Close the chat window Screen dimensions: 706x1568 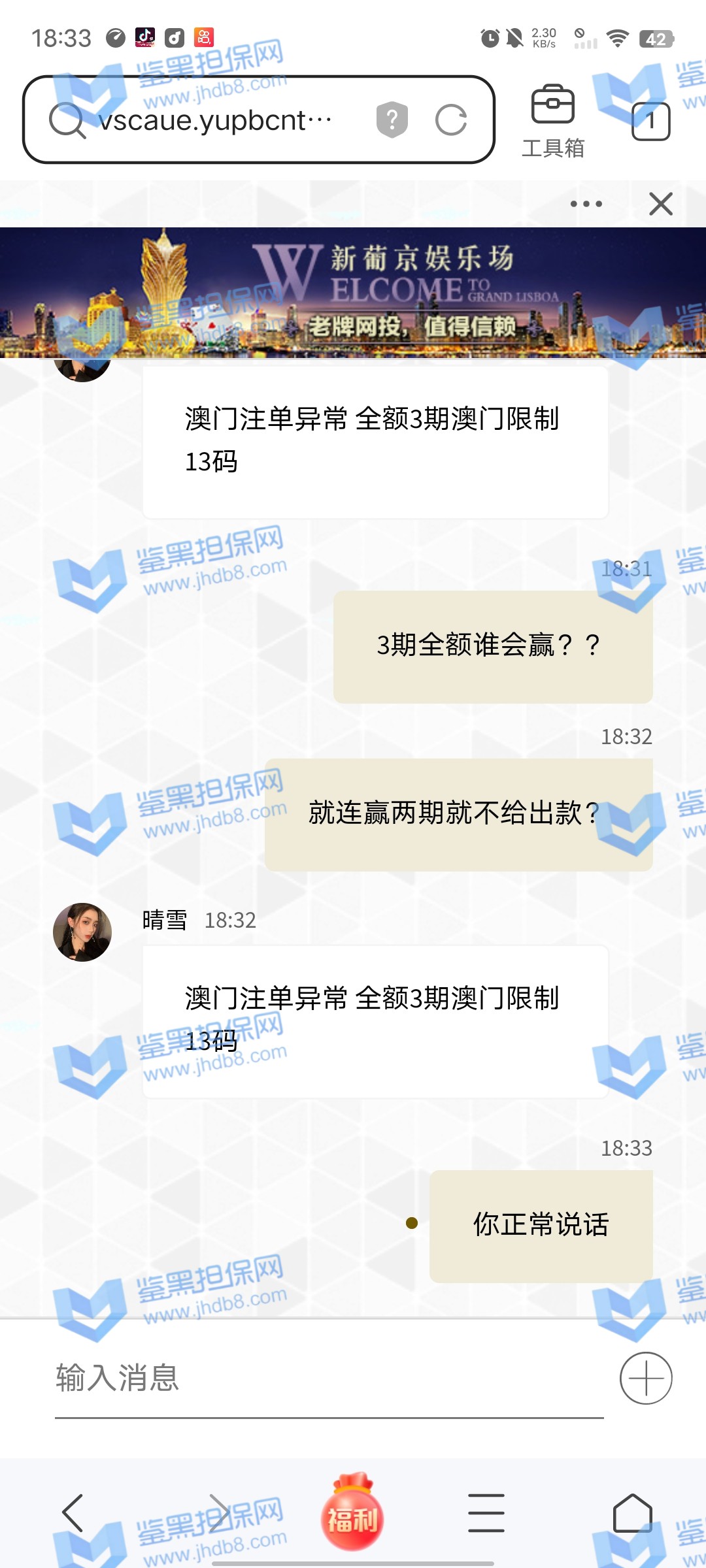tap(661, 204)
